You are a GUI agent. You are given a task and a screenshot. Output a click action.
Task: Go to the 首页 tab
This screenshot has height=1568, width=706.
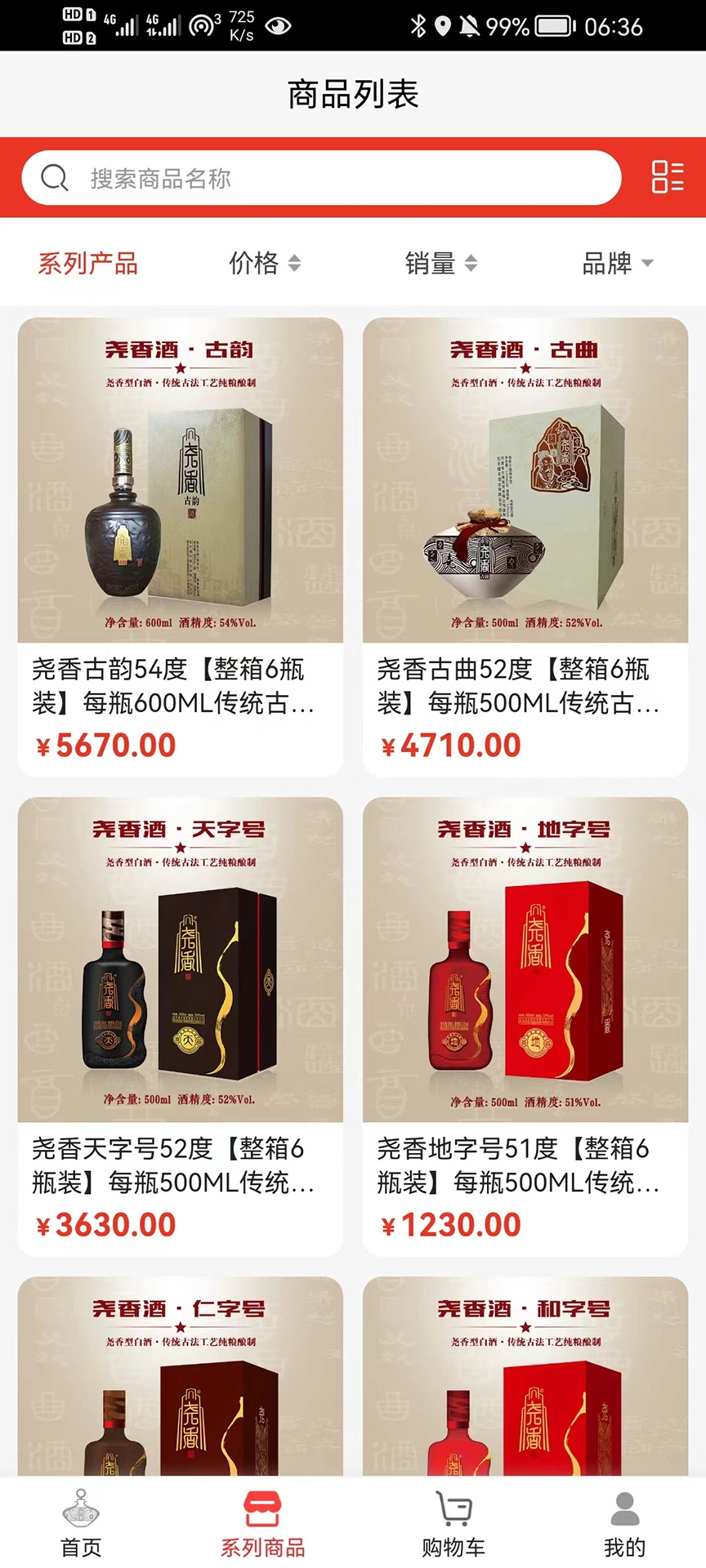pyautogui.click(x=81, y=1524)
